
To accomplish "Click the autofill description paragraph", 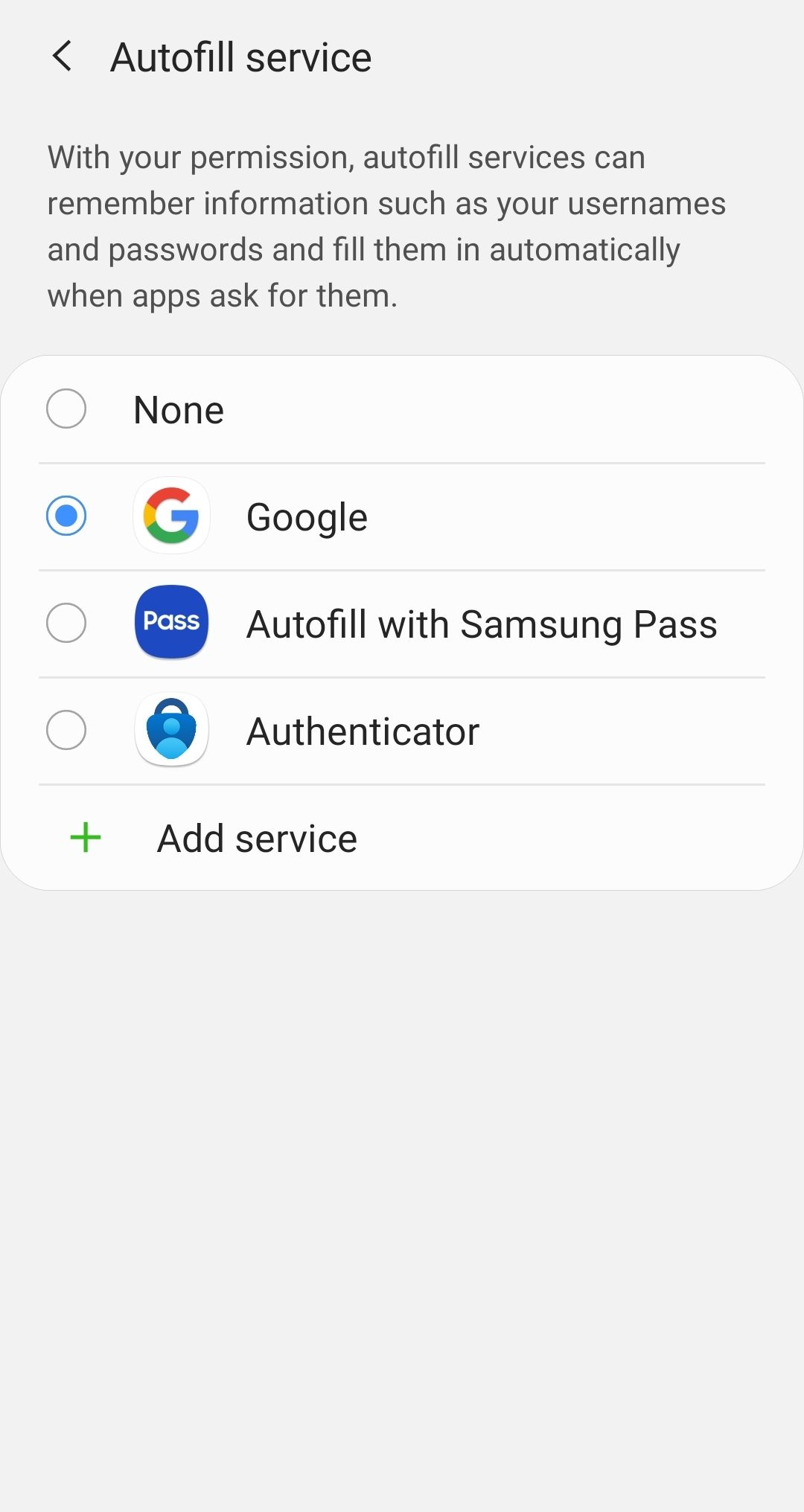I will (x=386, y=225).
